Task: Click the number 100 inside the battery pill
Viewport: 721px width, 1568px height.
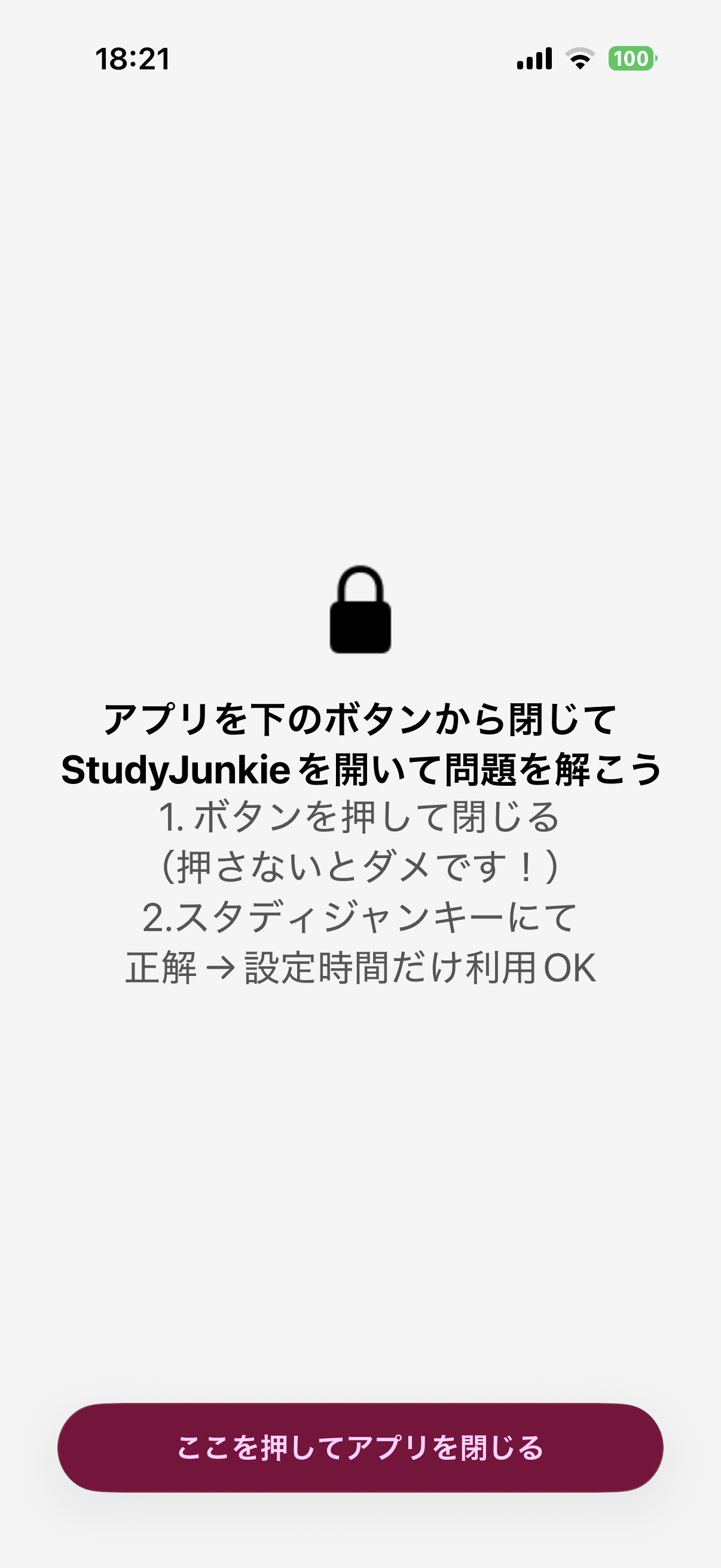Action: click(x=629, y=59)
